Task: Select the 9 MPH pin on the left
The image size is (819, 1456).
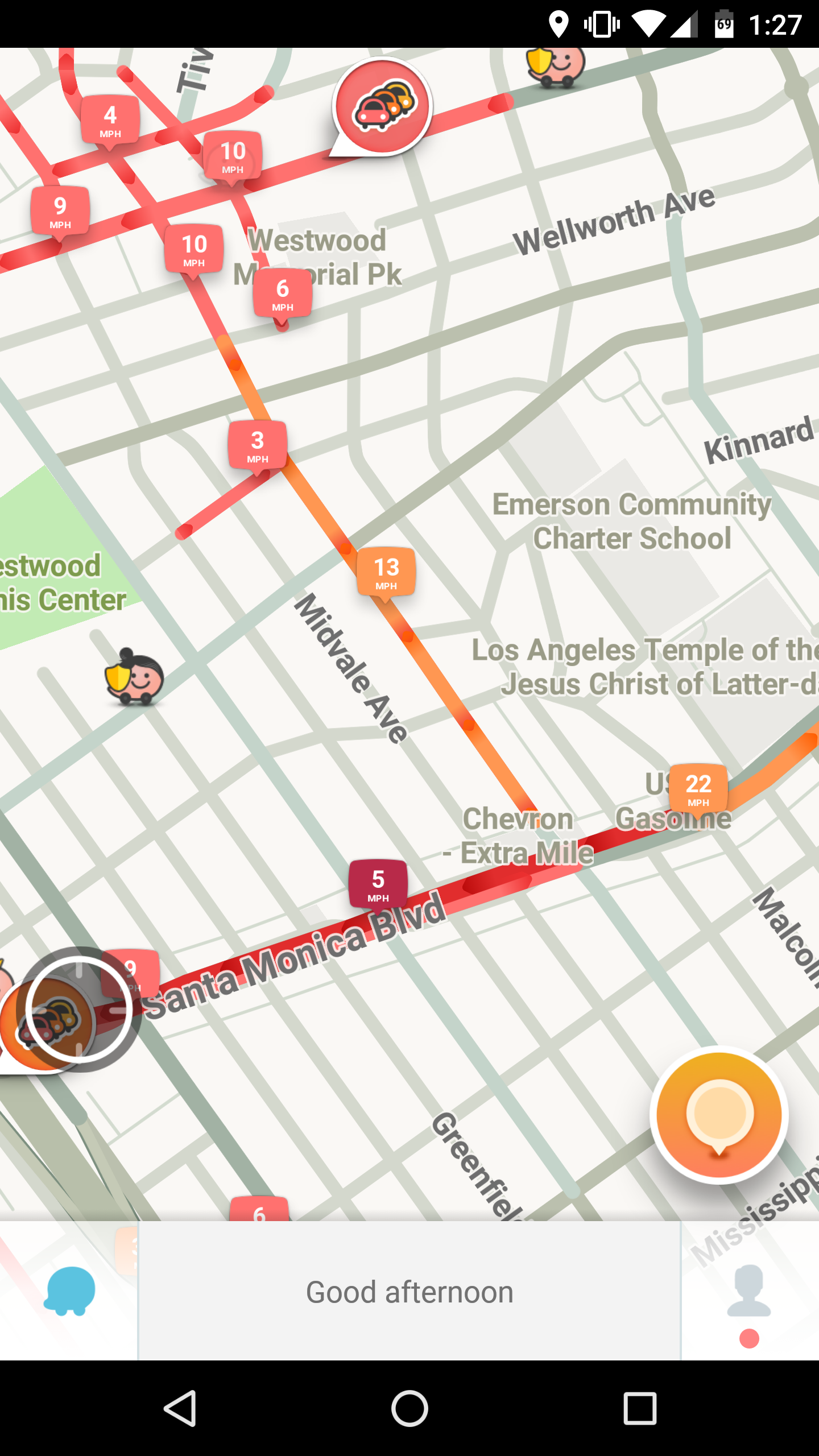Action: pos(61,210)
